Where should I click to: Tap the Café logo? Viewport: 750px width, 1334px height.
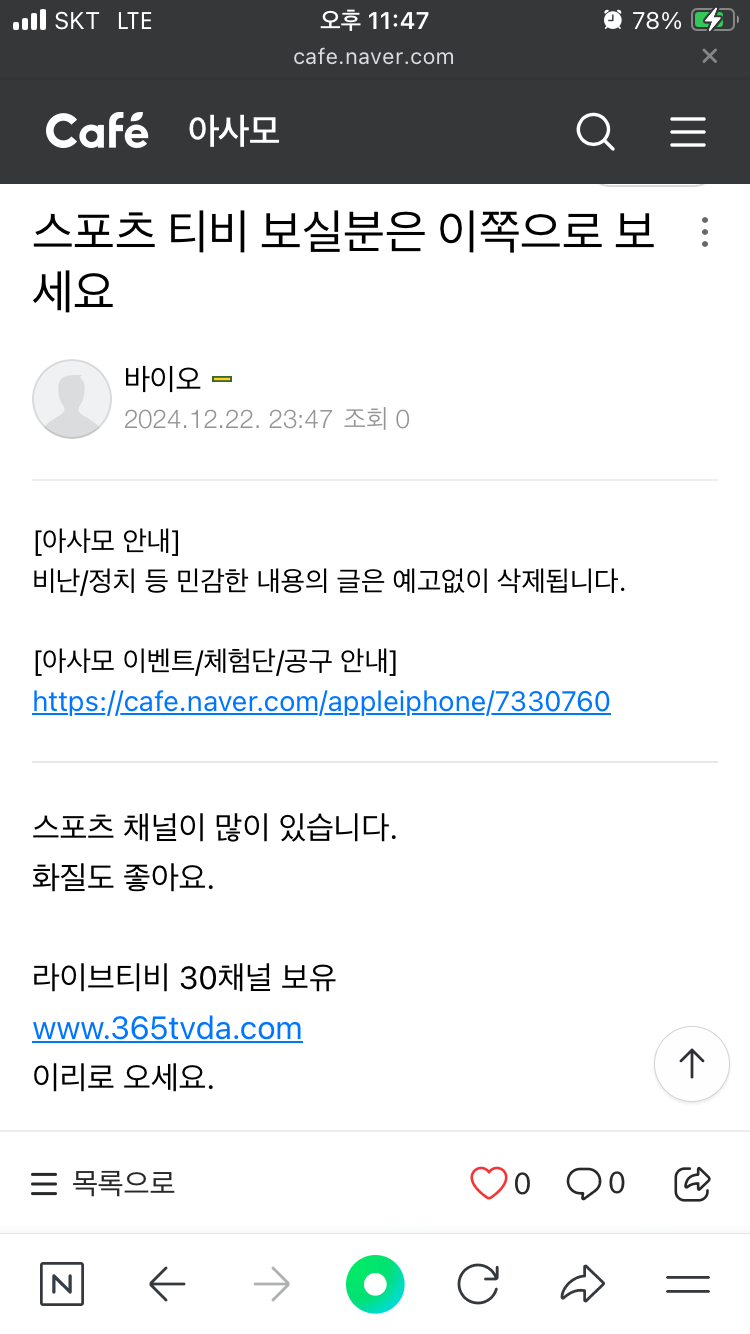pos(97,131)
